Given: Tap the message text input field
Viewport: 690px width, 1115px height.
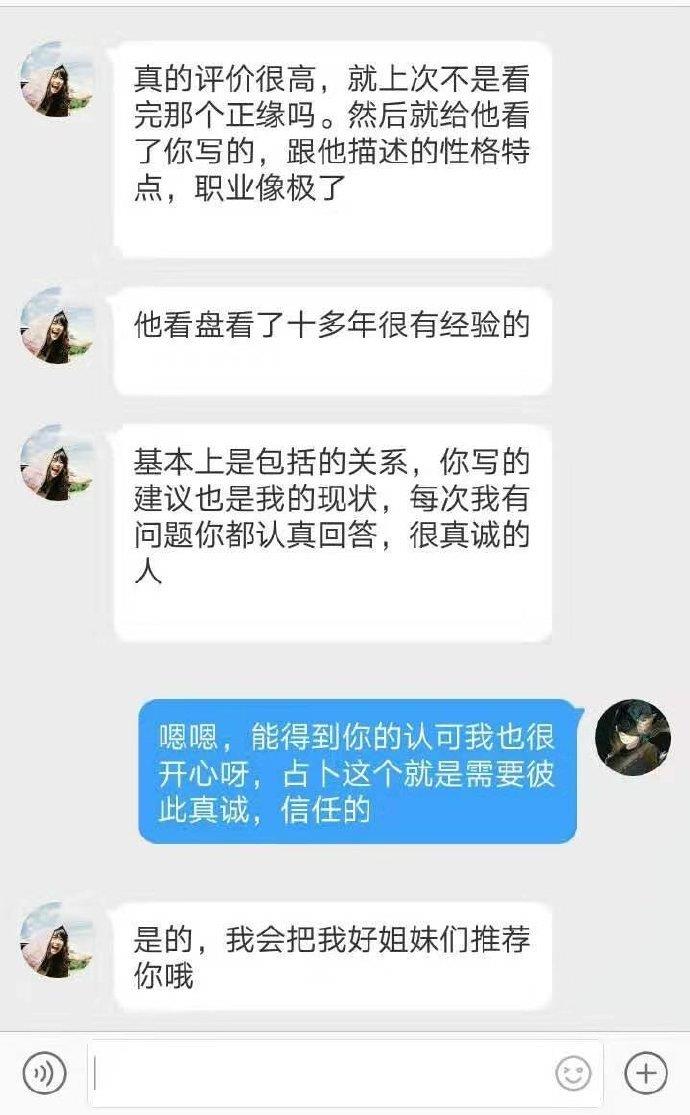Looking at the screenshot, I should (x=320, y=1073).
